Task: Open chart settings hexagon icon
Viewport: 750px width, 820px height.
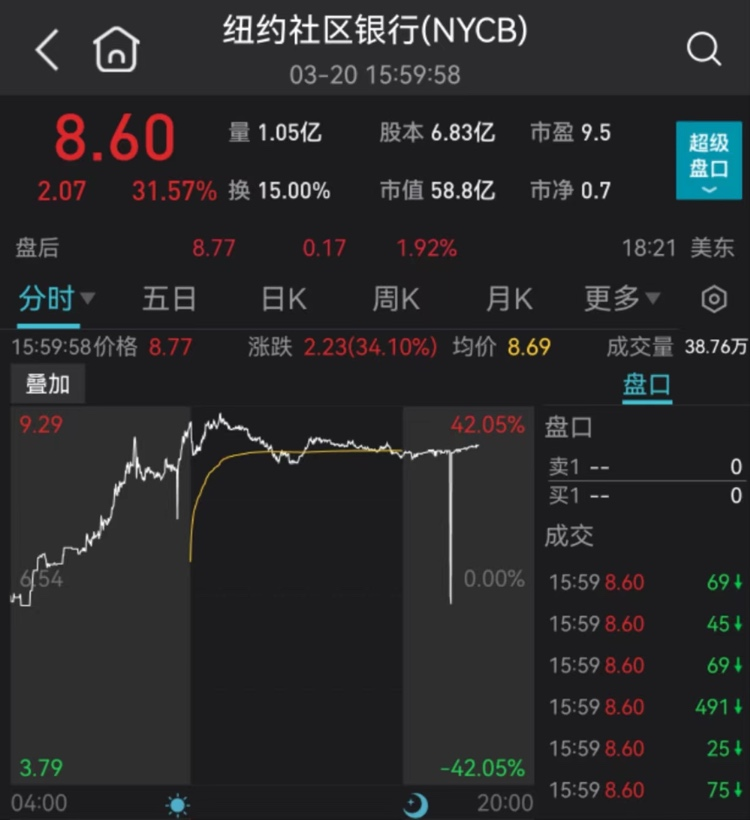Action: (714, 299)
